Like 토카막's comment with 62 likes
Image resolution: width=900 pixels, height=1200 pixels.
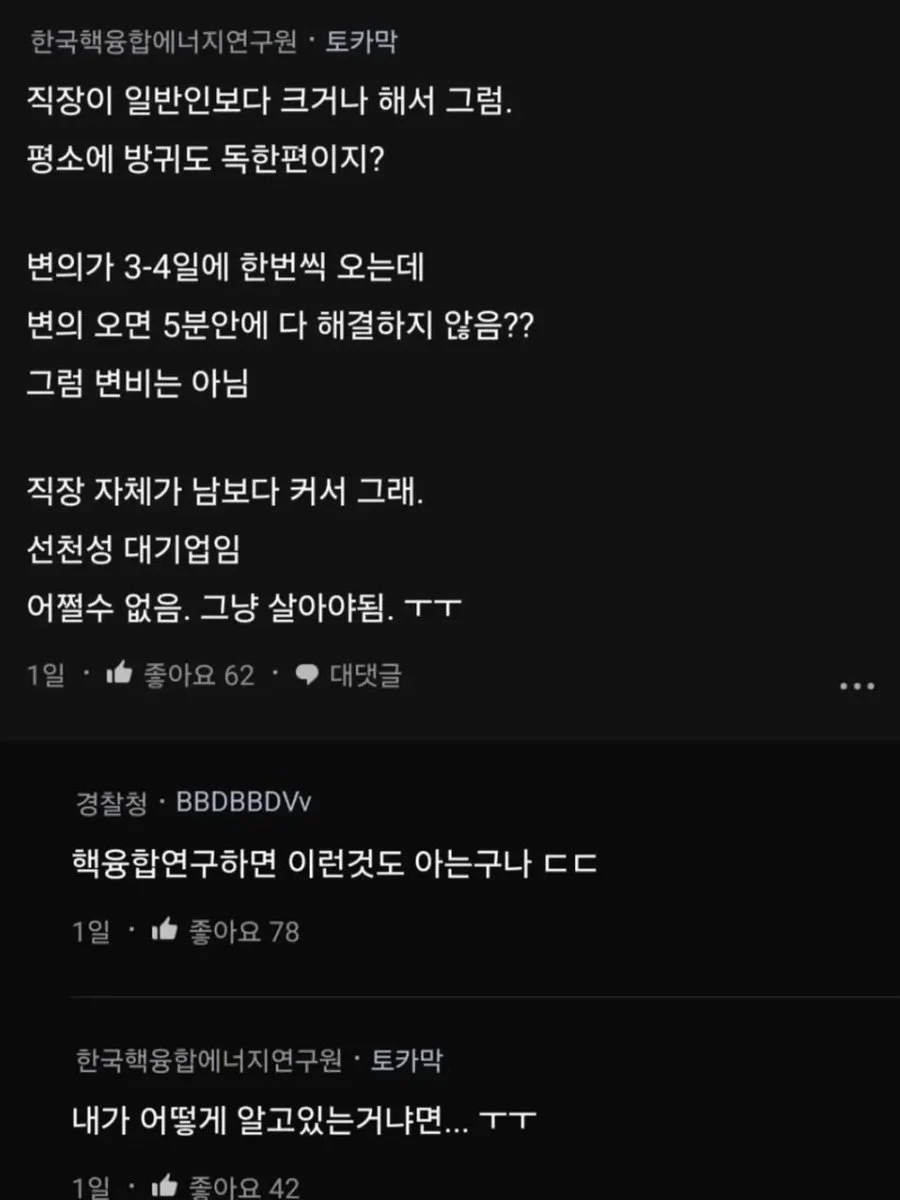click(x=120, y=675)
